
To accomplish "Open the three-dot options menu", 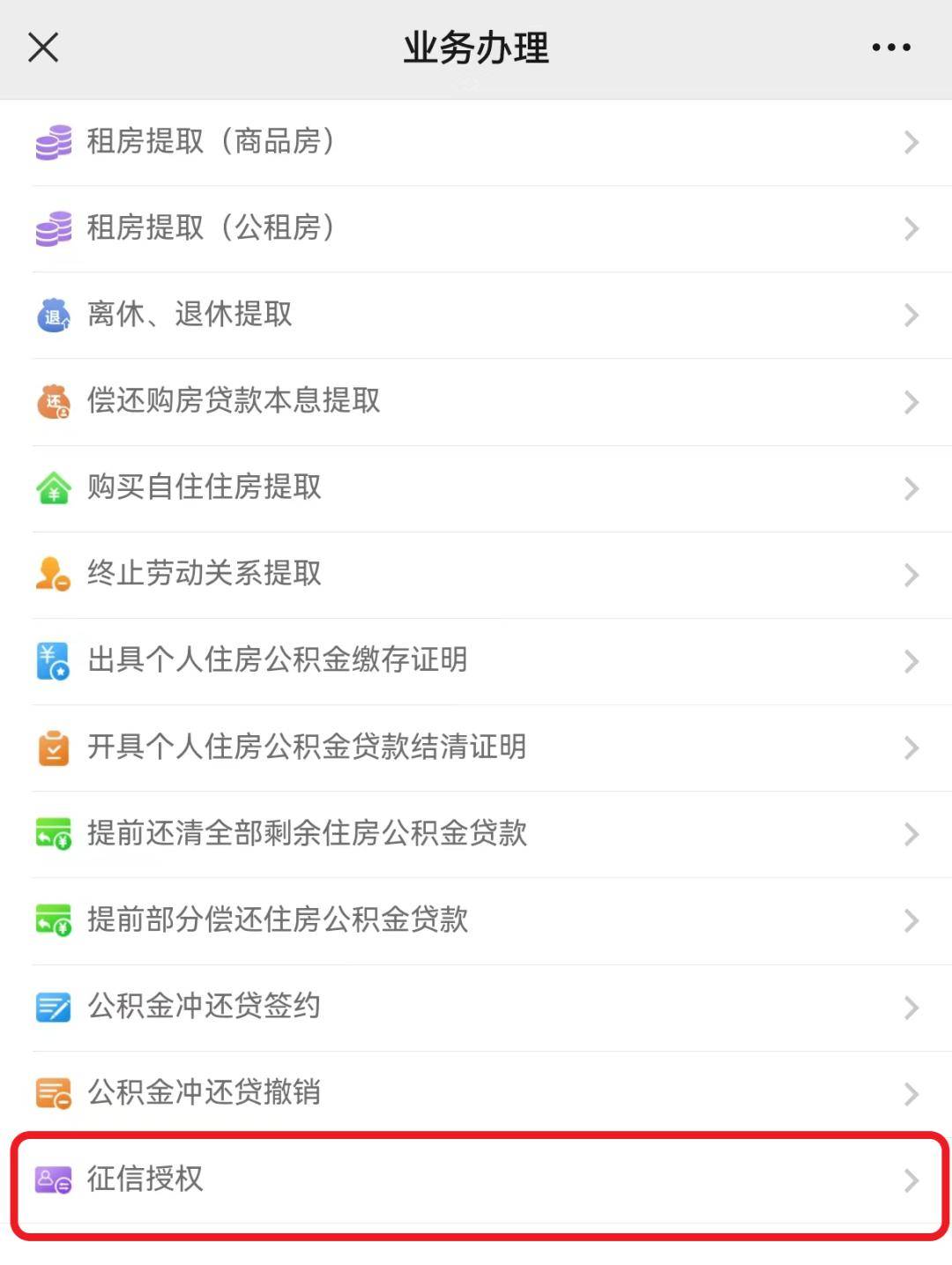I will [x=889, y=48].
